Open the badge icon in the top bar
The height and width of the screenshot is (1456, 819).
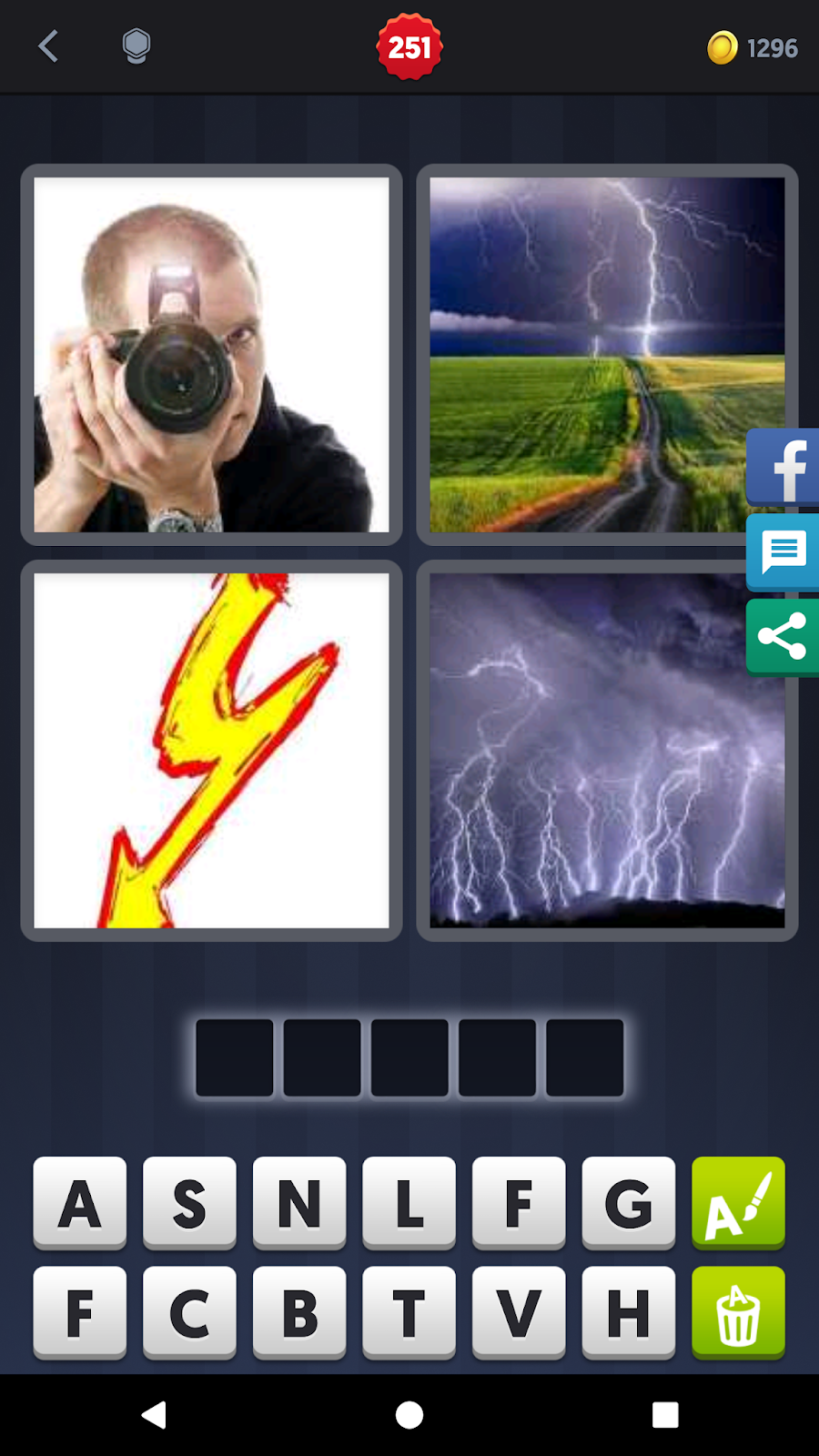coord(136,45)
